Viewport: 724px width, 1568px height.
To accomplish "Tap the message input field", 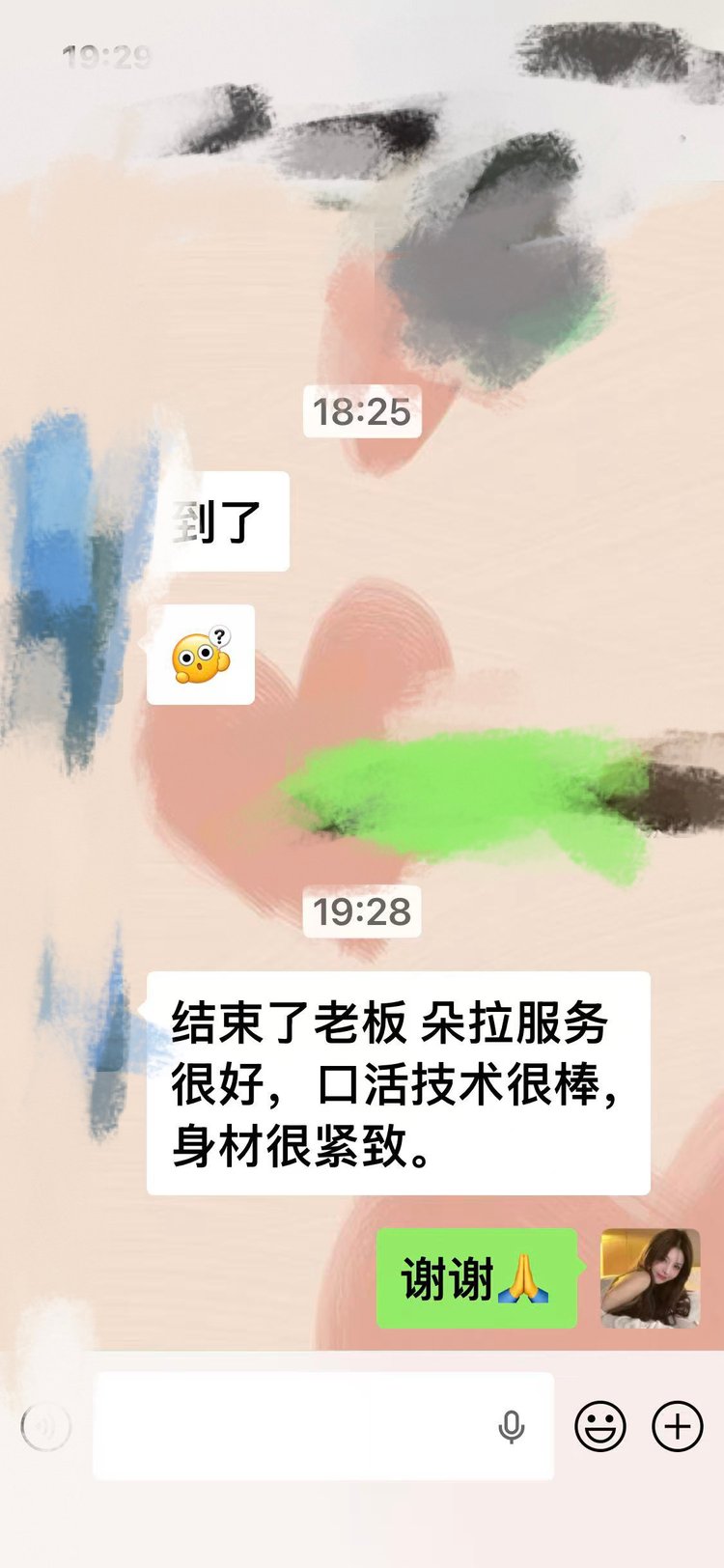I will pos(290,1426).
